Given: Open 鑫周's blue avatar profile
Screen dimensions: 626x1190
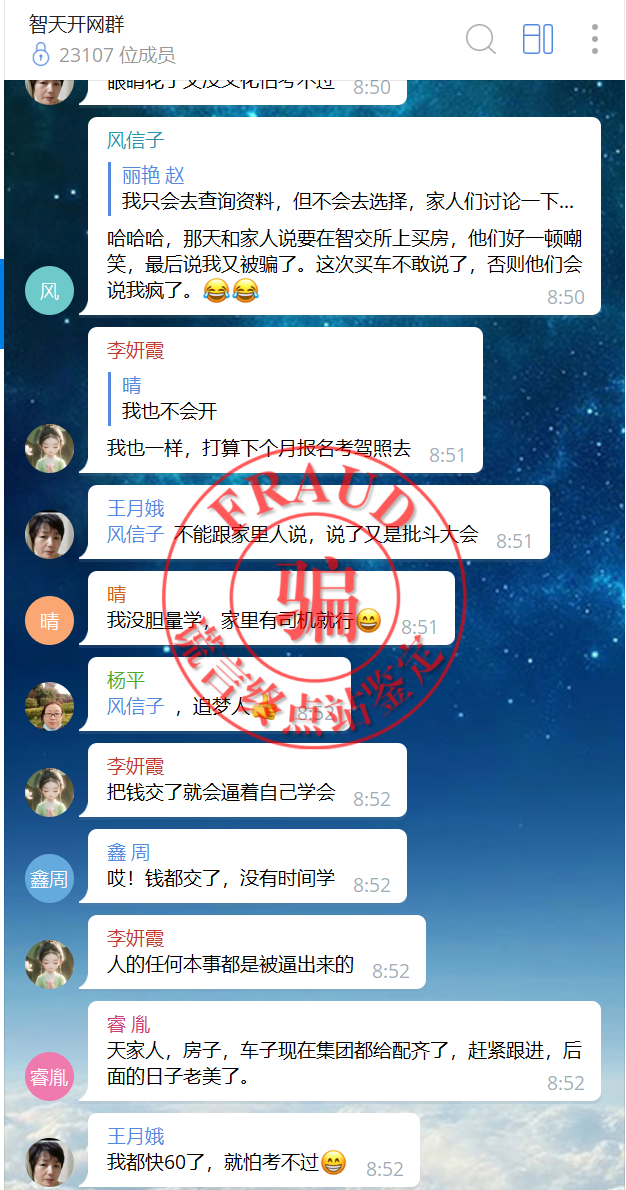Looking at the screenshot, I should 49,879.
